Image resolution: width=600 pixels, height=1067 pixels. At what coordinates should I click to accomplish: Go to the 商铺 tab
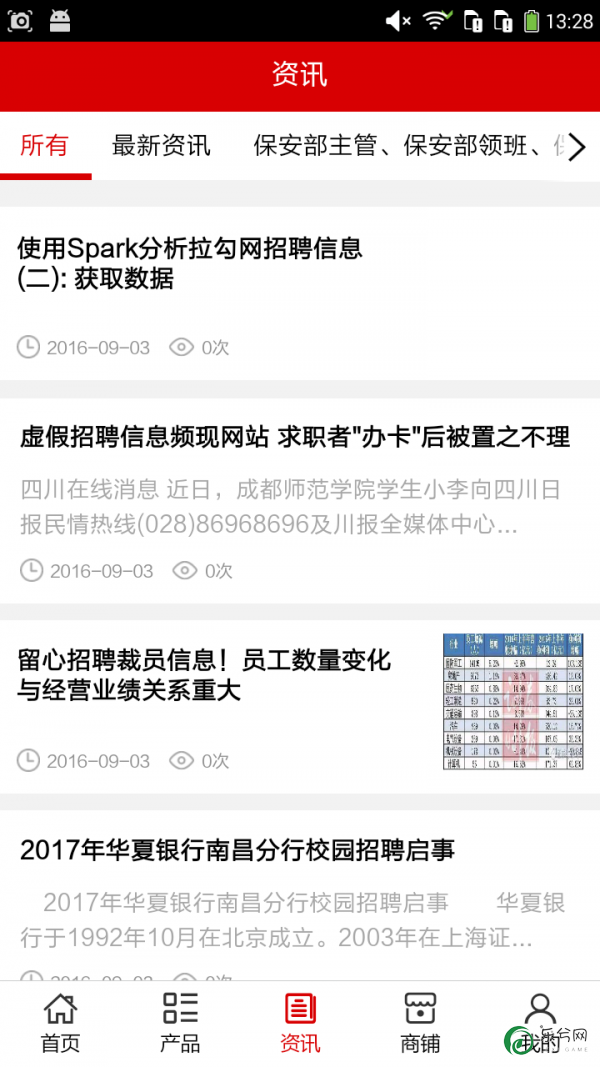coord(420,1022)
